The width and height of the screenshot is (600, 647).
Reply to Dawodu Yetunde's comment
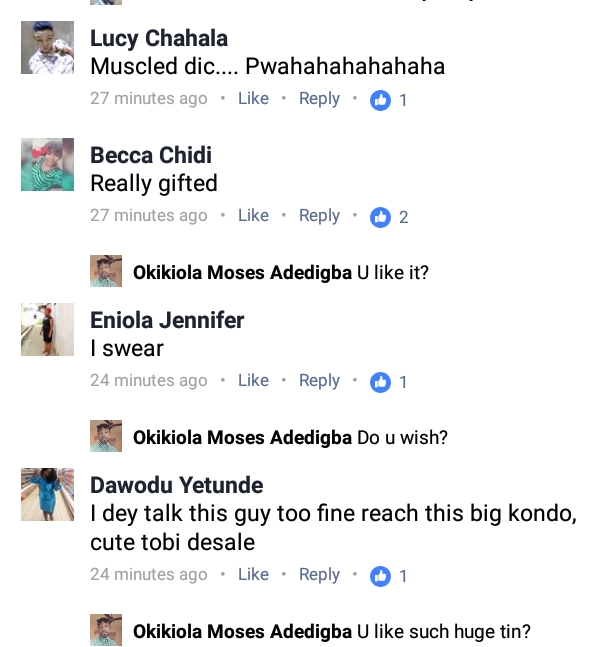coord(319,575)
